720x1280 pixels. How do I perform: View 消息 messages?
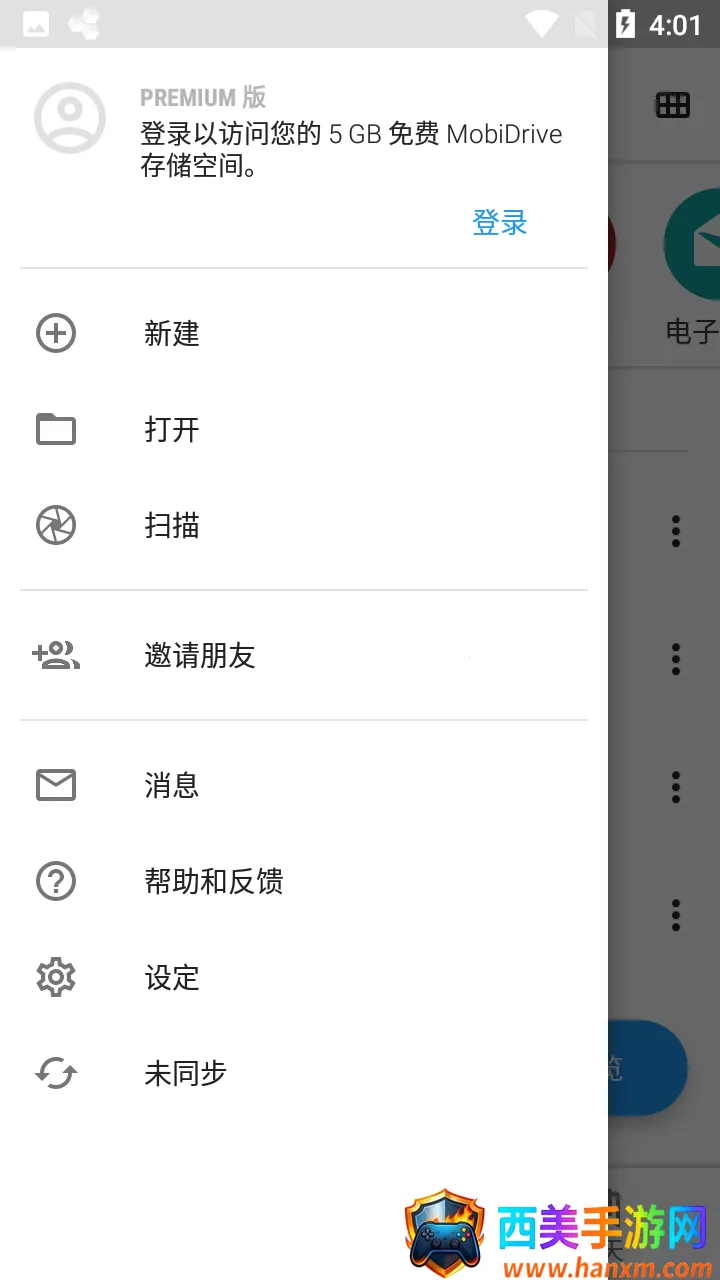(172, 785)
